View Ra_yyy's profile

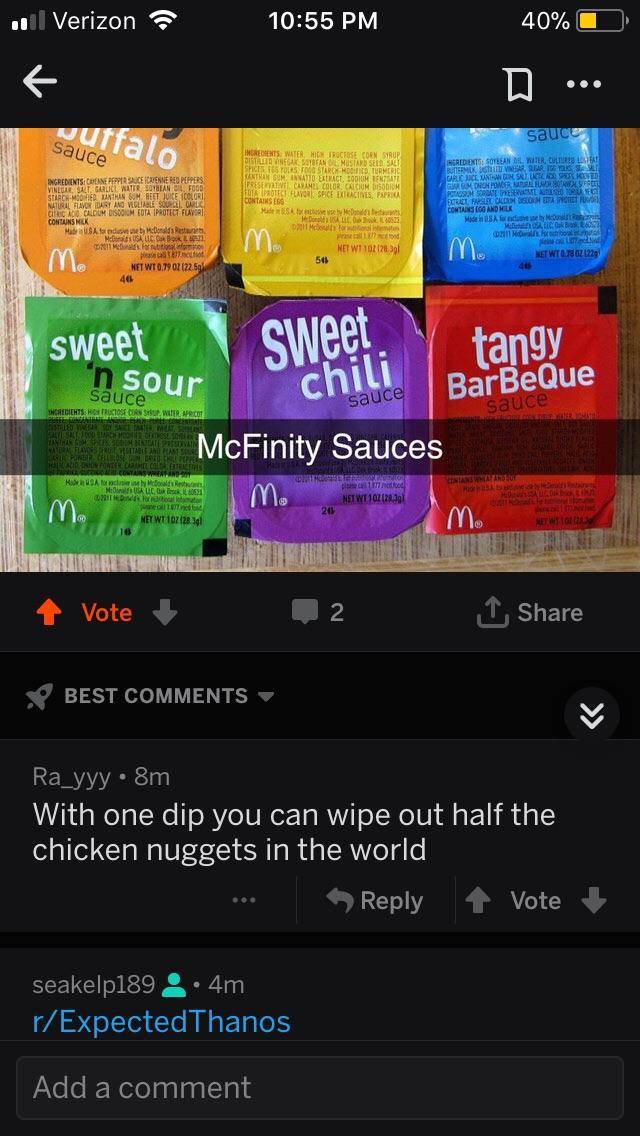(72, 776)
